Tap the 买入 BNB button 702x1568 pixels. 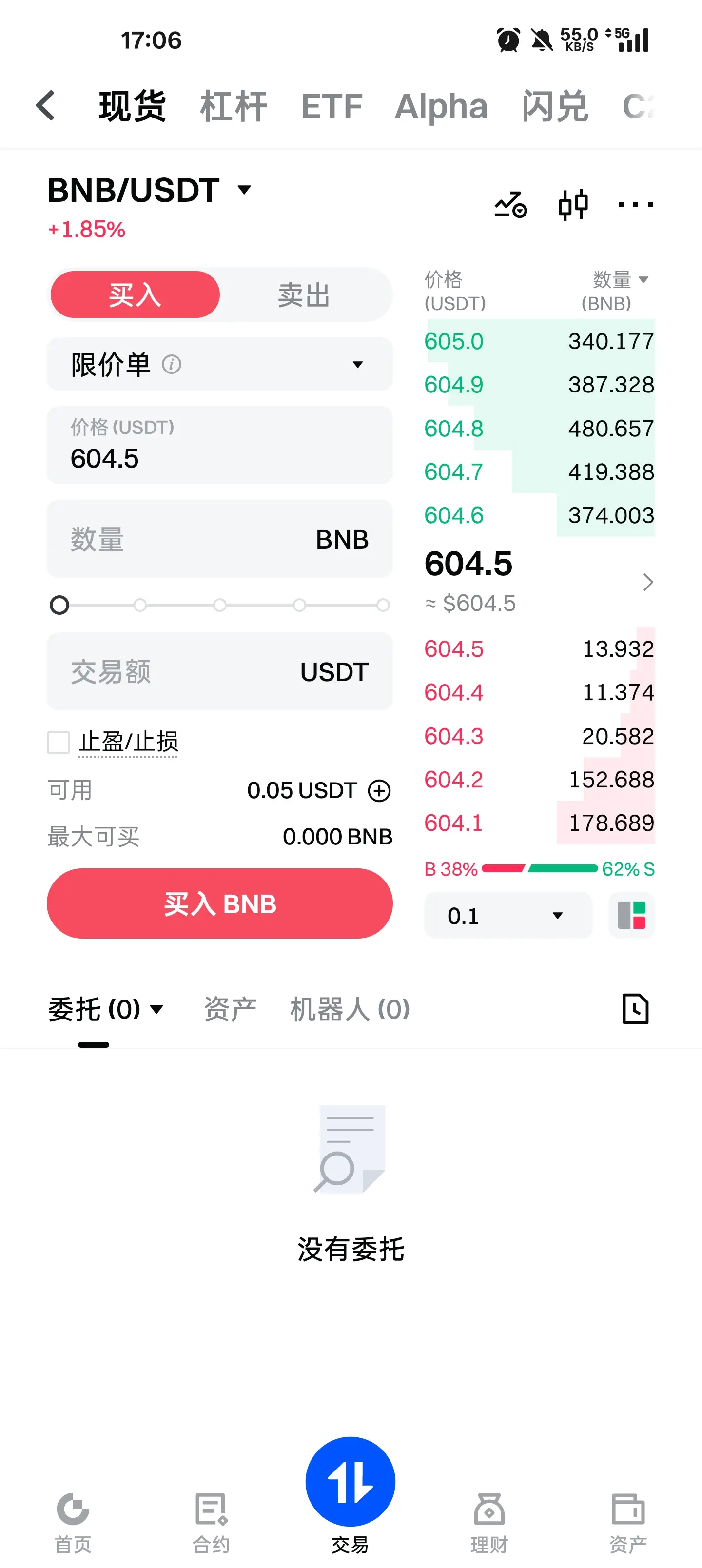pyautogui.click(x=219, y=904)
